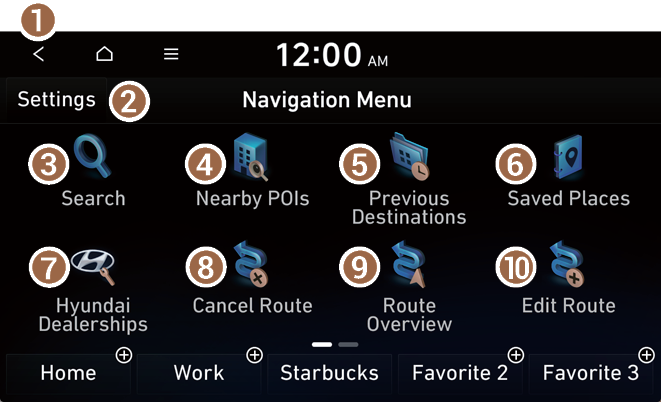Open navigation Settings

pos(56,100)
